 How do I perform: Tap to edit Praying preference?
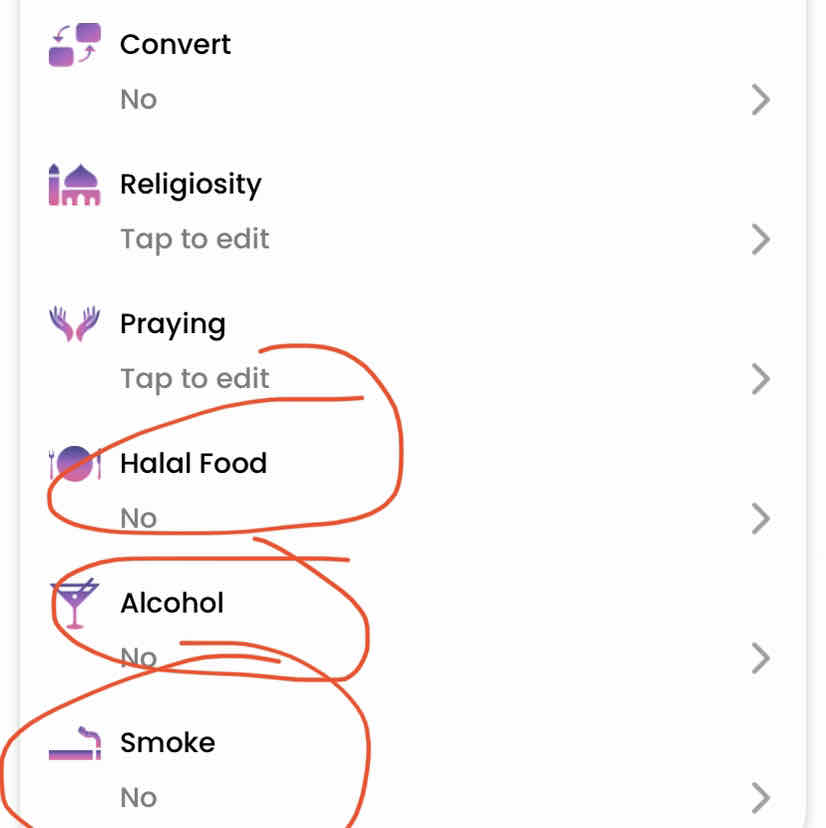pyautogui.click(x=400, y=352)
